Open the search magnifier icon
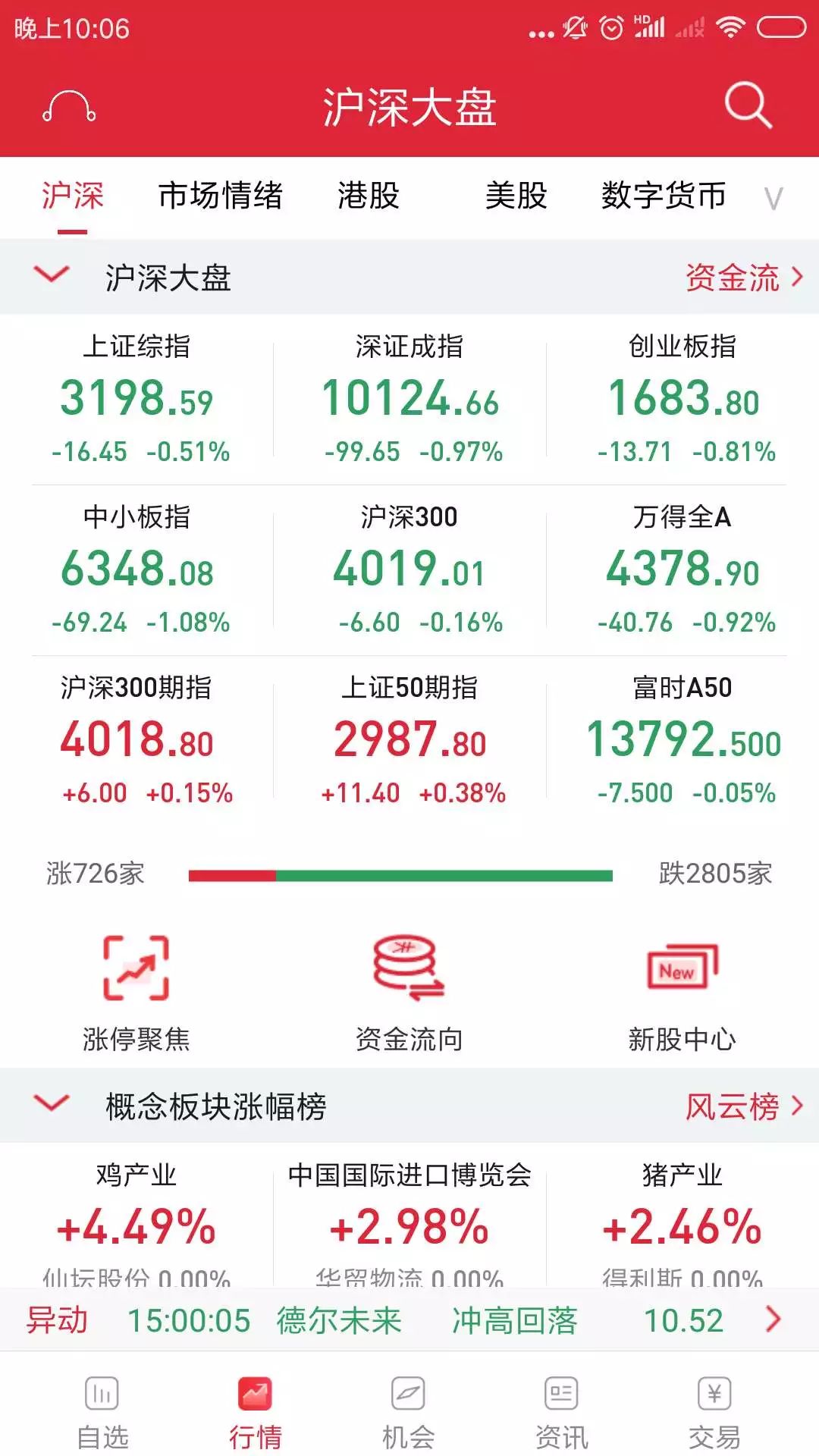The image size is (819, 1456). click(748, 105)
